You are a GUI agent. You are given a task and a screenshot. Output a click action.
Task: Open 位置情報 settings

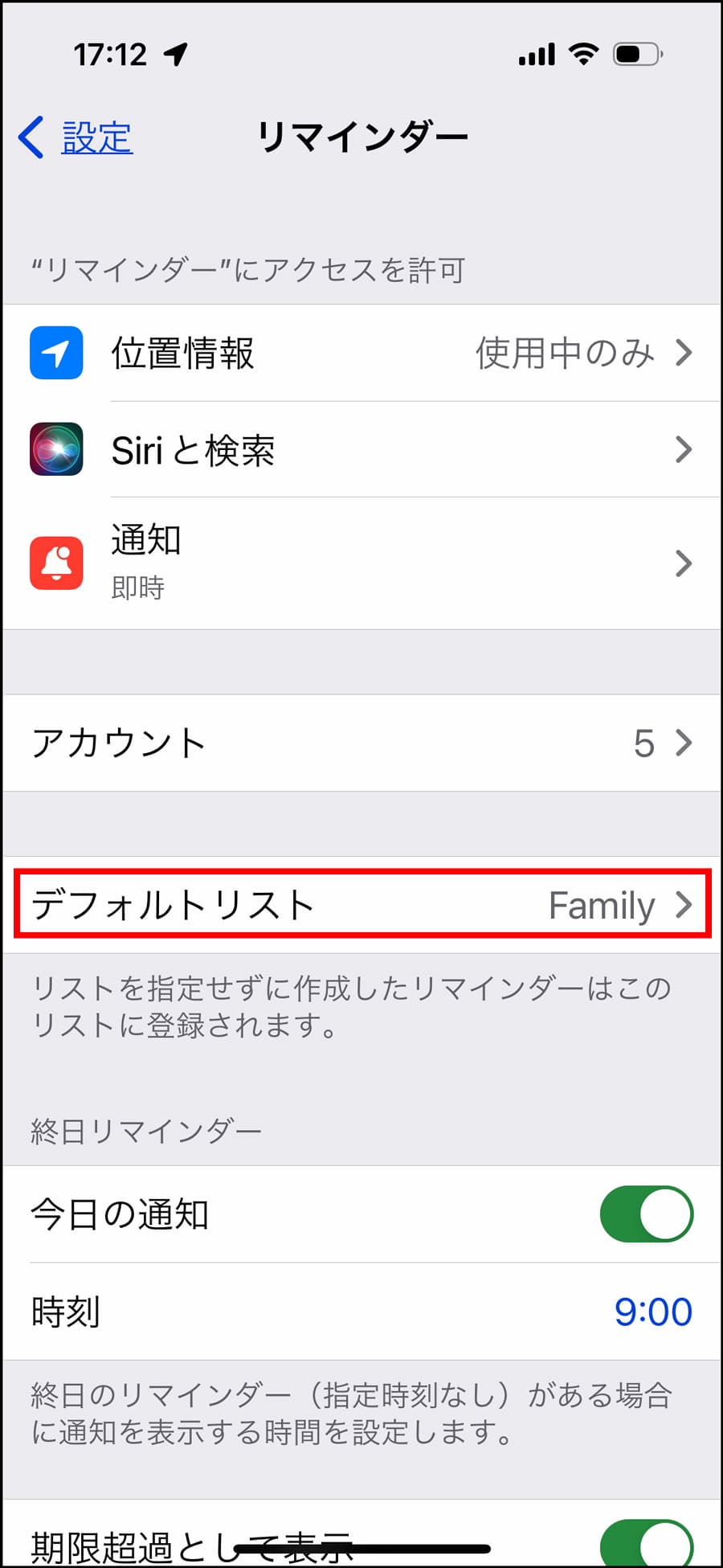click(x=361, y=353)
